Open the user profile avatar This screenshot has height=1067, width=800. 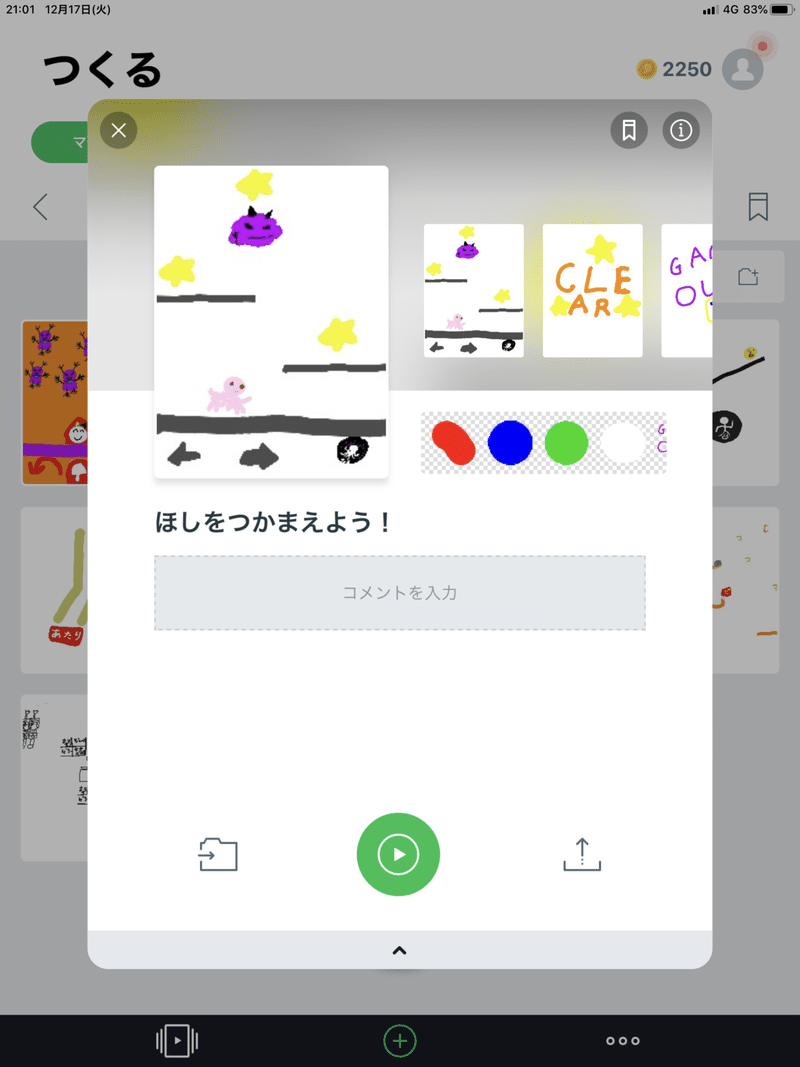coord(743,69)
